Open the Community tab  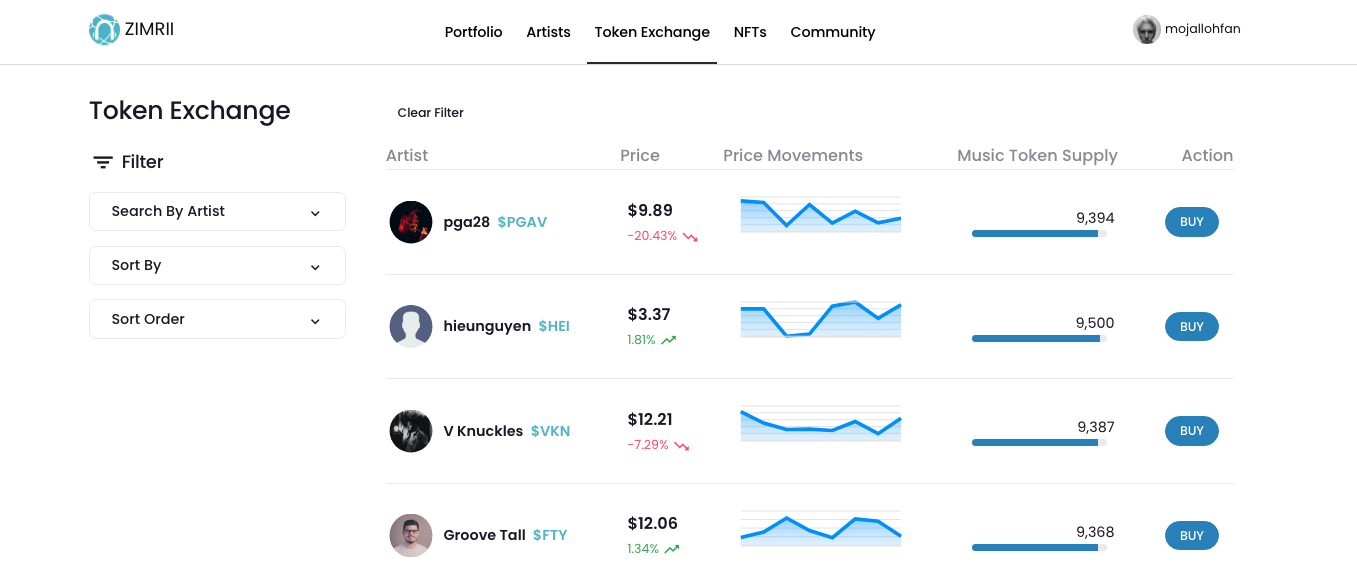pyautogui.click(x=832, y=32)
